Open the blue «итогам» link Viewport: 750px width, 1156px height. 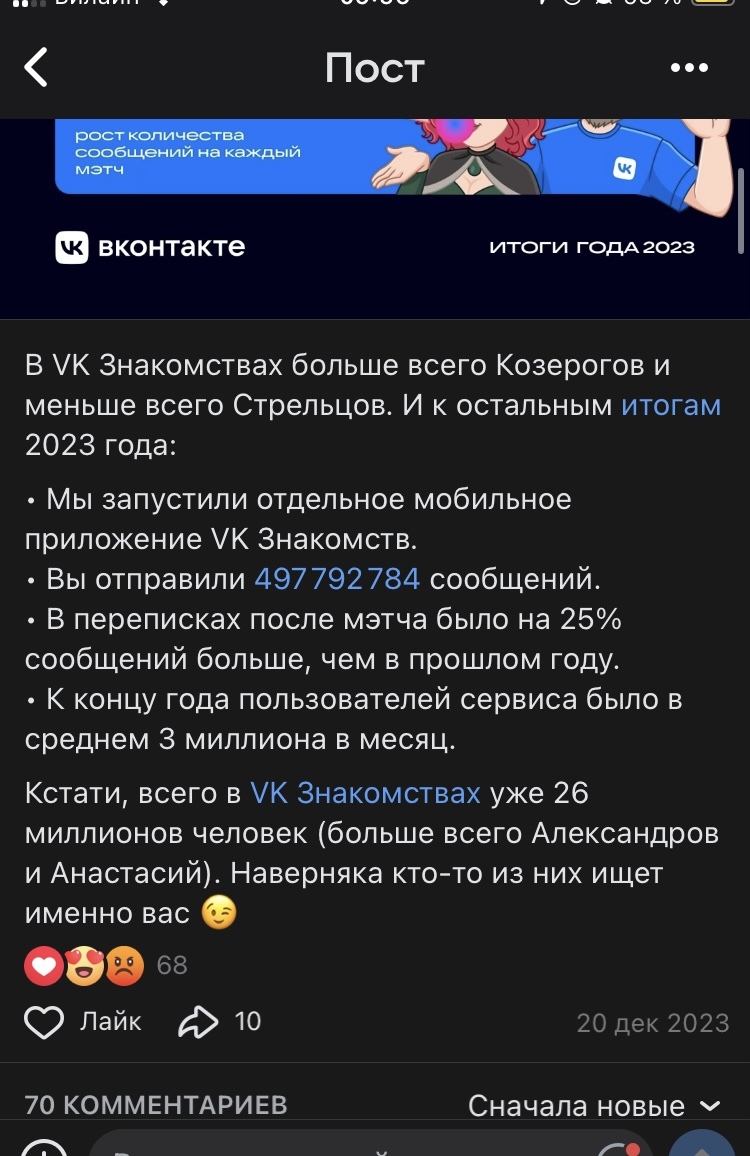point(671,405)
